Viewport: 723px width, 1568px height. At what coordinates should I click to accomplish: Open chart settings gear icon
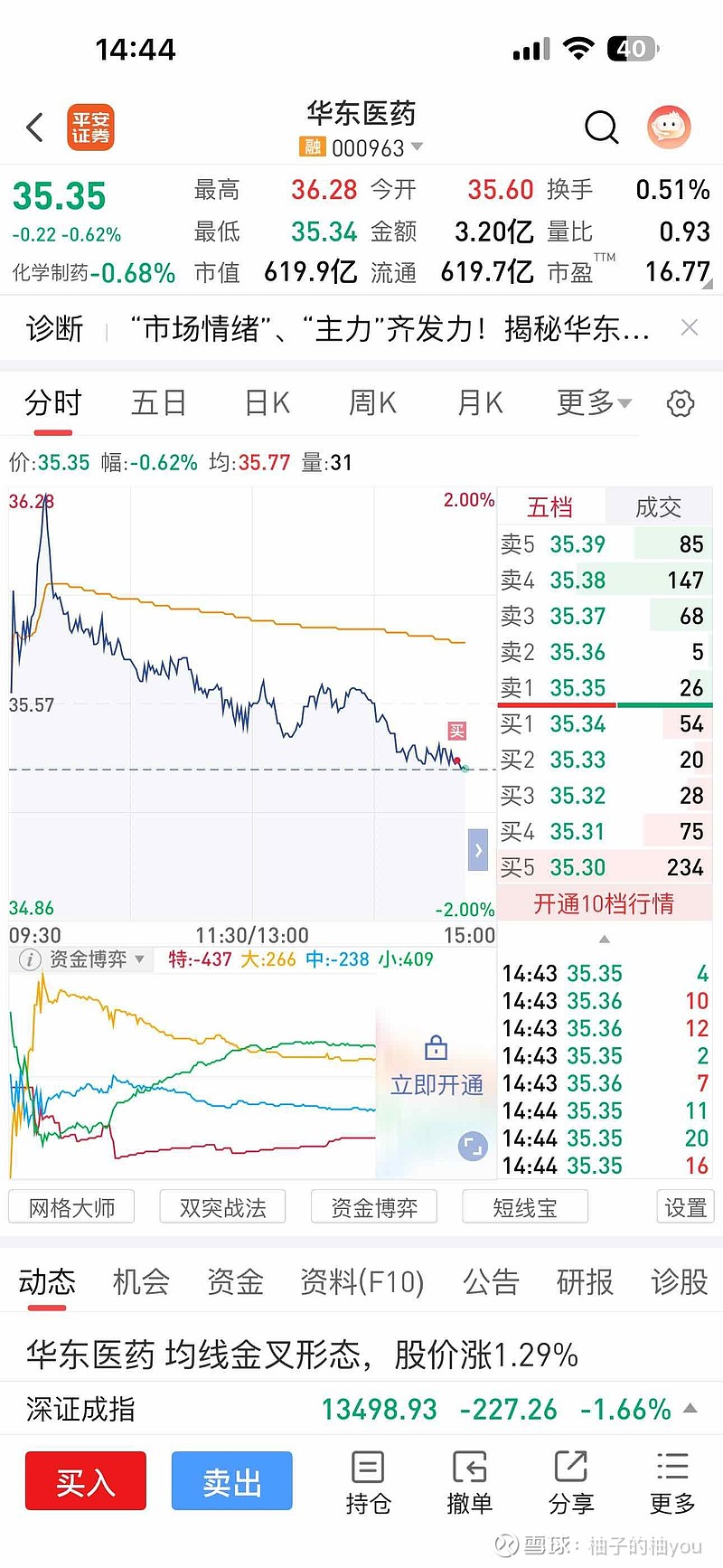(681, 403)
